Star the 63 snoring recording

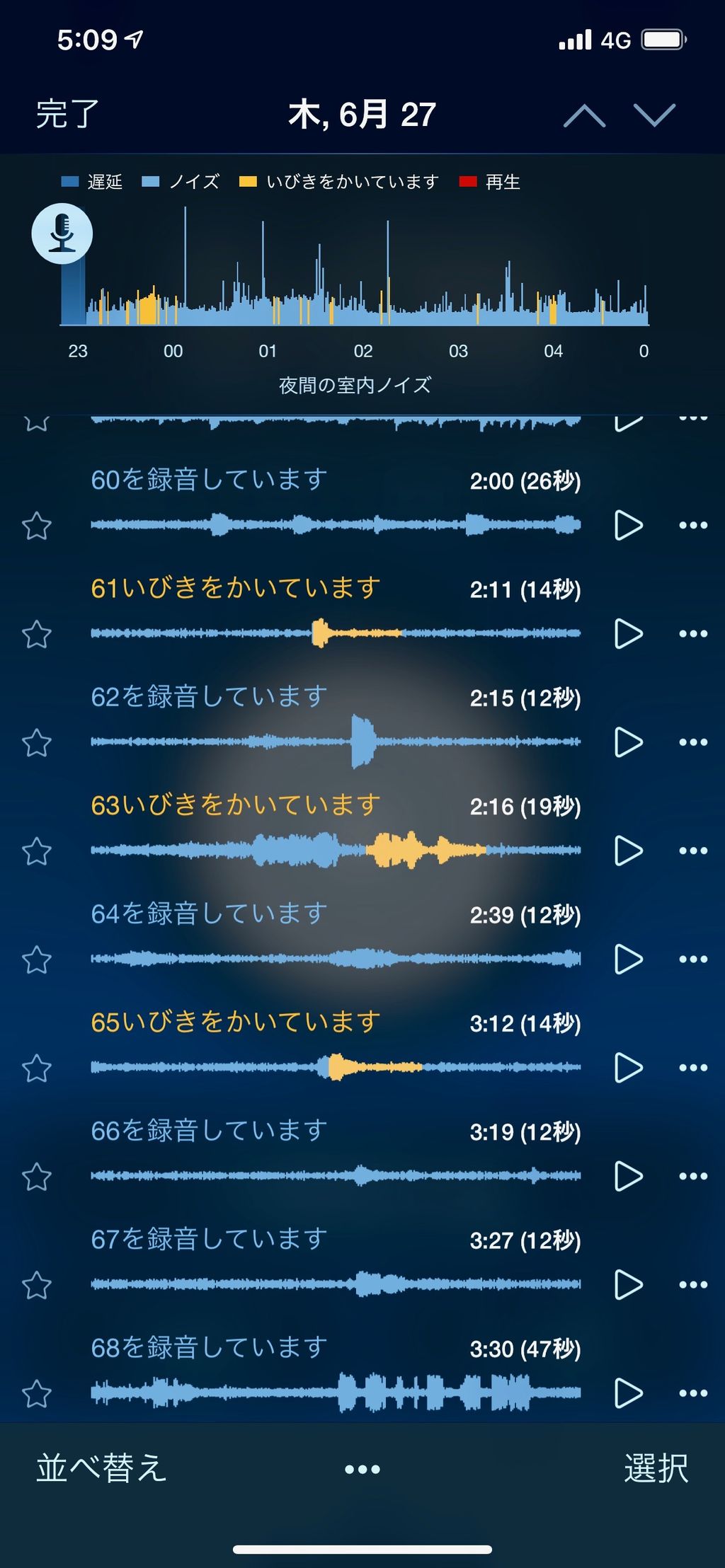point(37,851)
